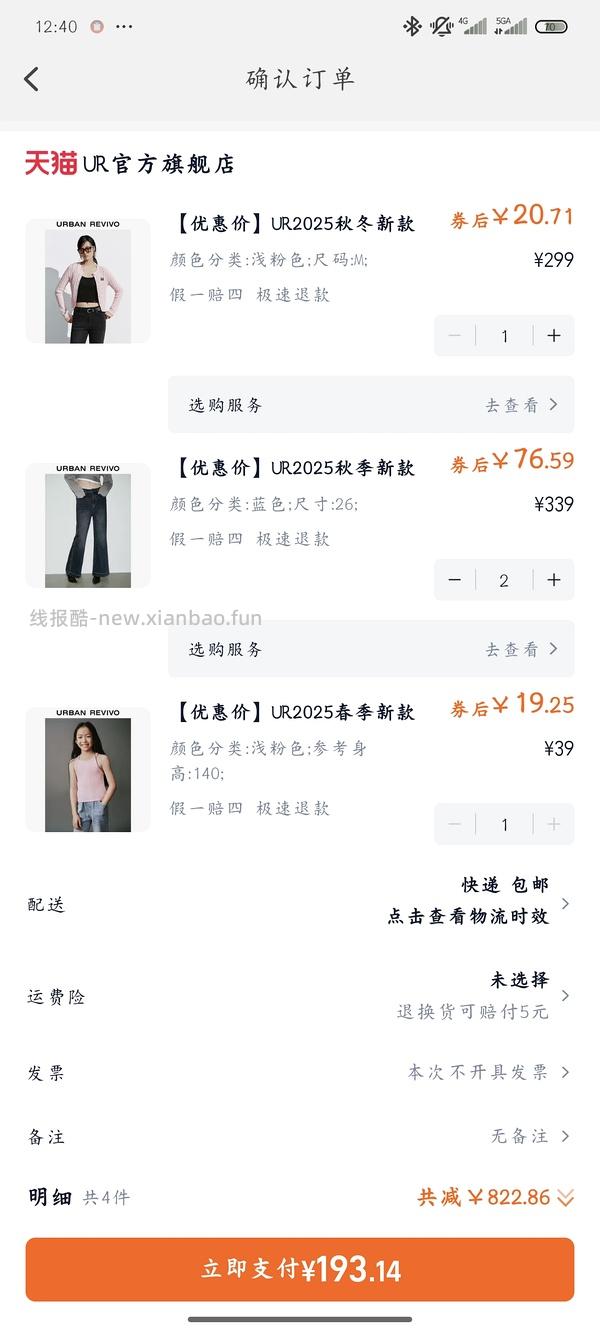Viewport: 600px width, 1333px height.
Task: Go back from the 确认订单 page
Action: pos(32,79)
